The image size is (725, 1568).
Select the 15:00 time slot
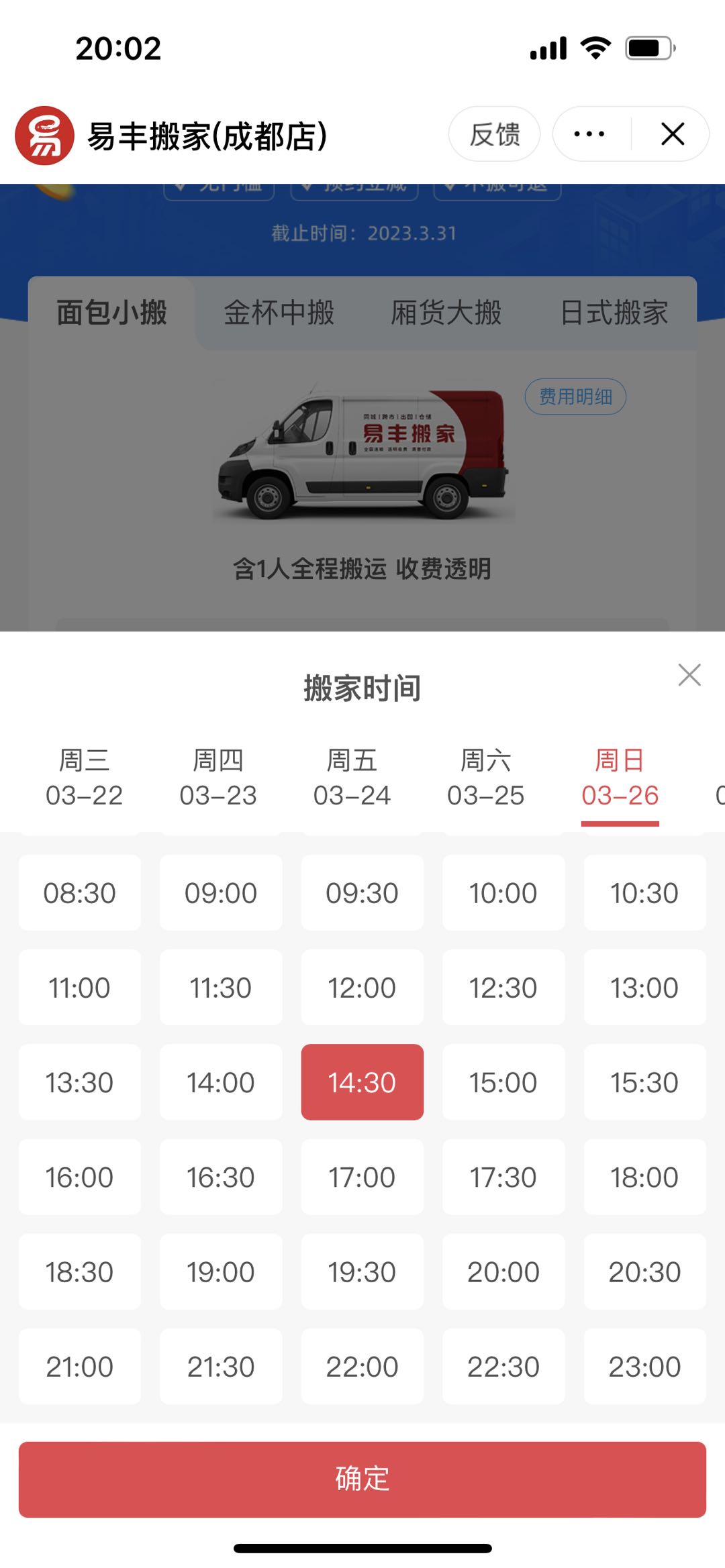[x=503, y=1082]
